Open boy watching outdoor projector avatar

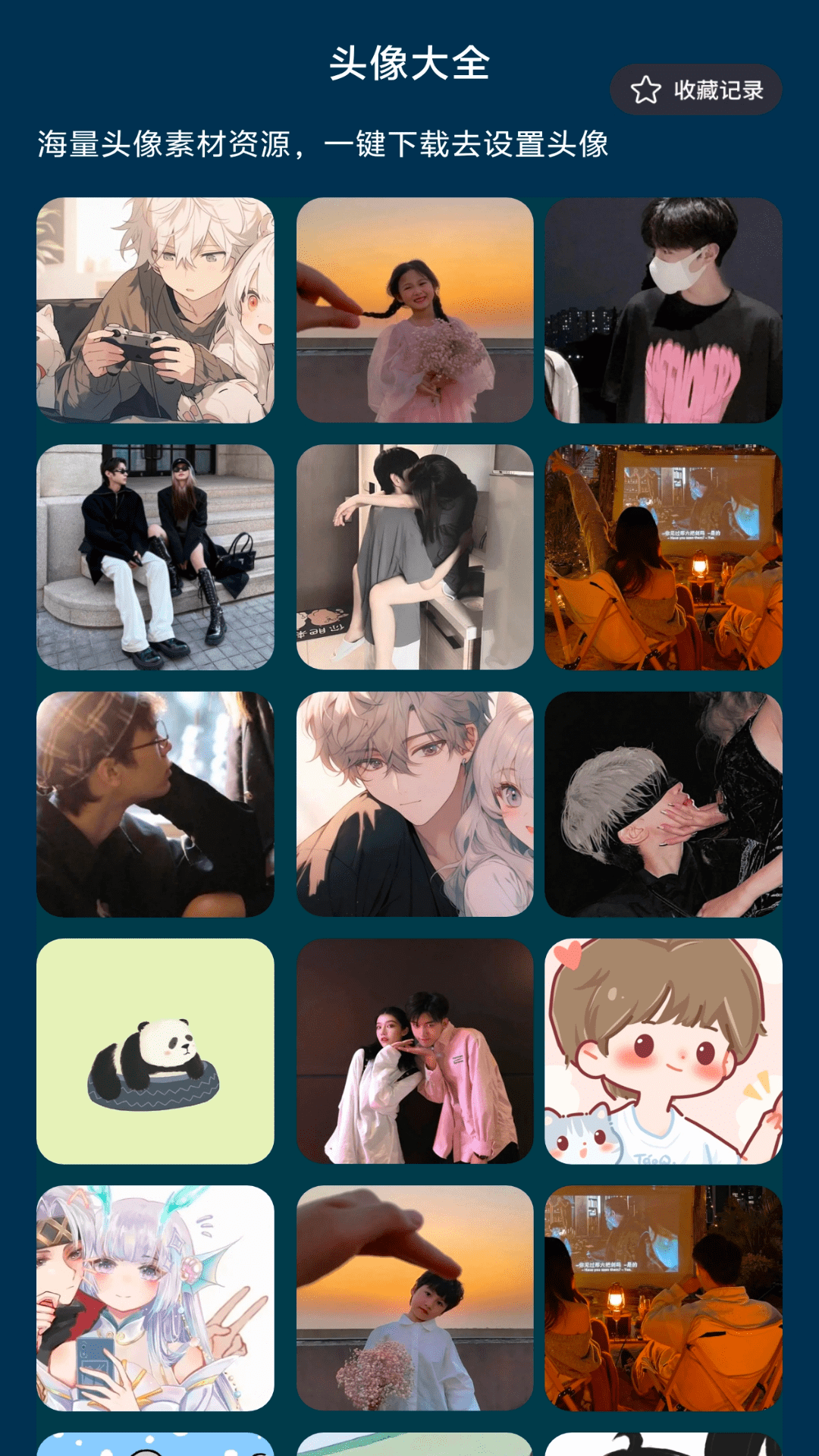click(663, 1298)
